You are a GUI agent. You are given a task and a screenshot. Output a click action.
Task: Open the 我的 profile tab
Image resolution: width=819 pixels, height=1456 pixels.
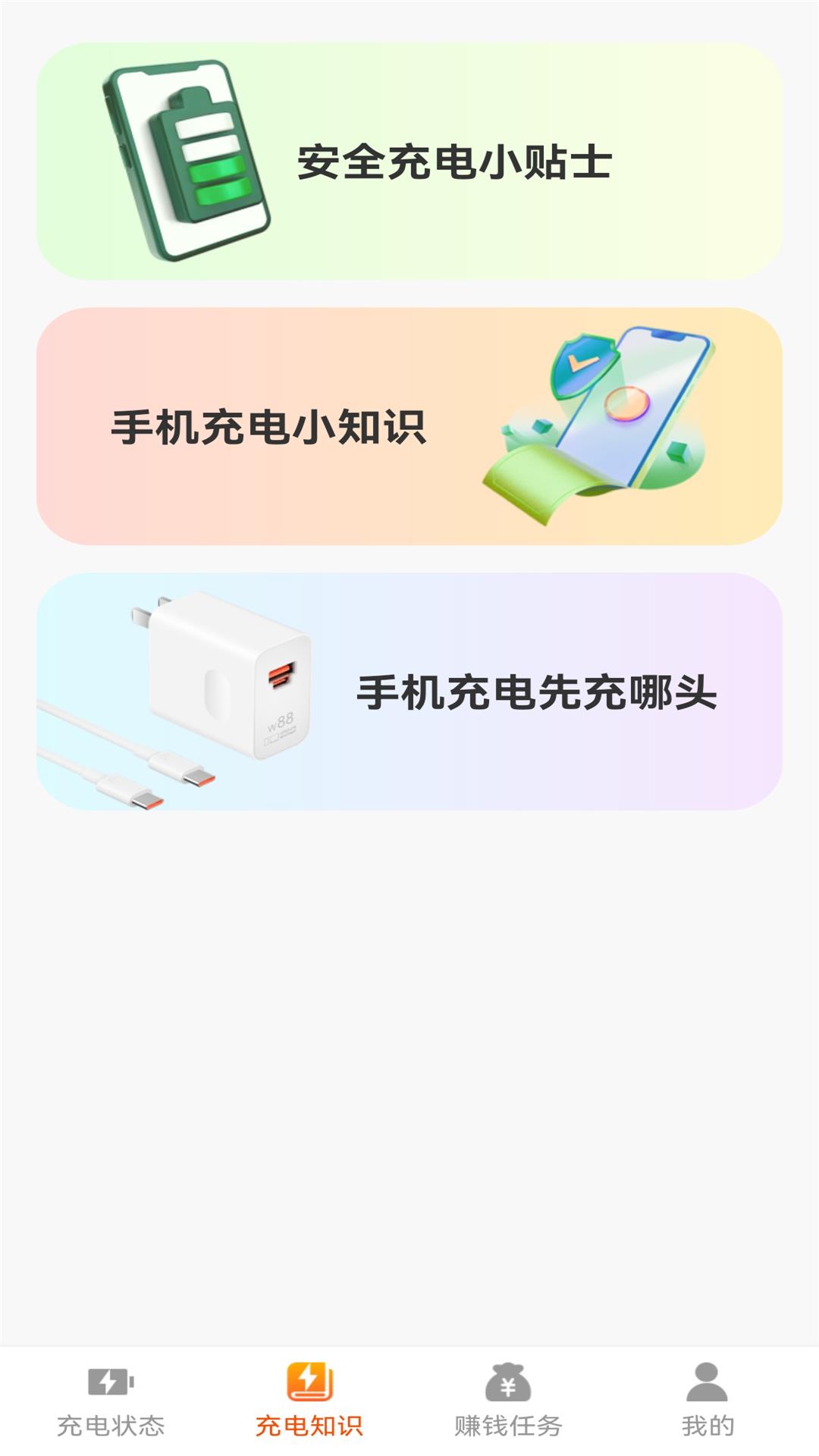point(707,1400)
